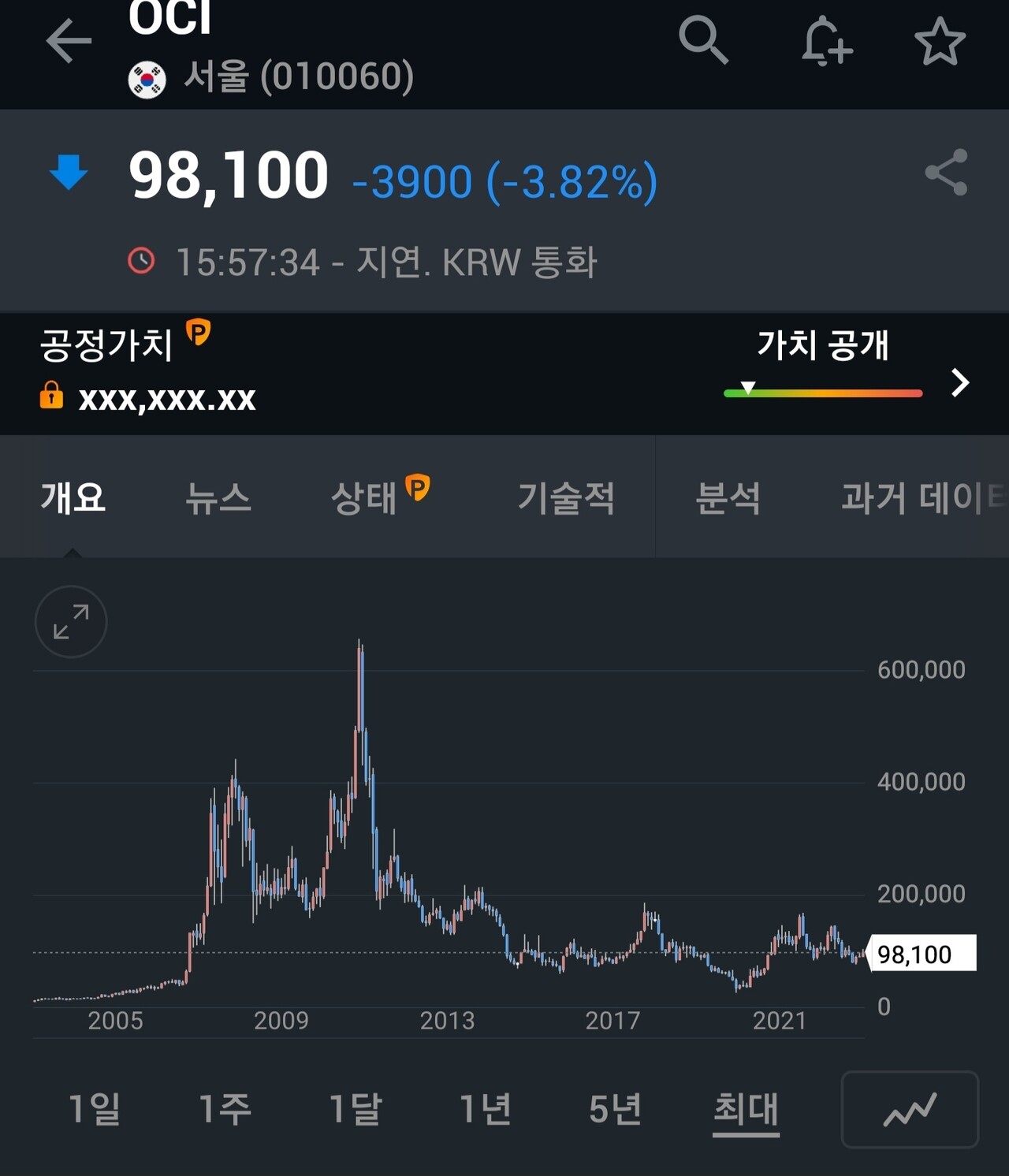Viewport: 1009px width, 1176px height.
Task: Click the clock icon next to delayed time
Action: [143, 261]
